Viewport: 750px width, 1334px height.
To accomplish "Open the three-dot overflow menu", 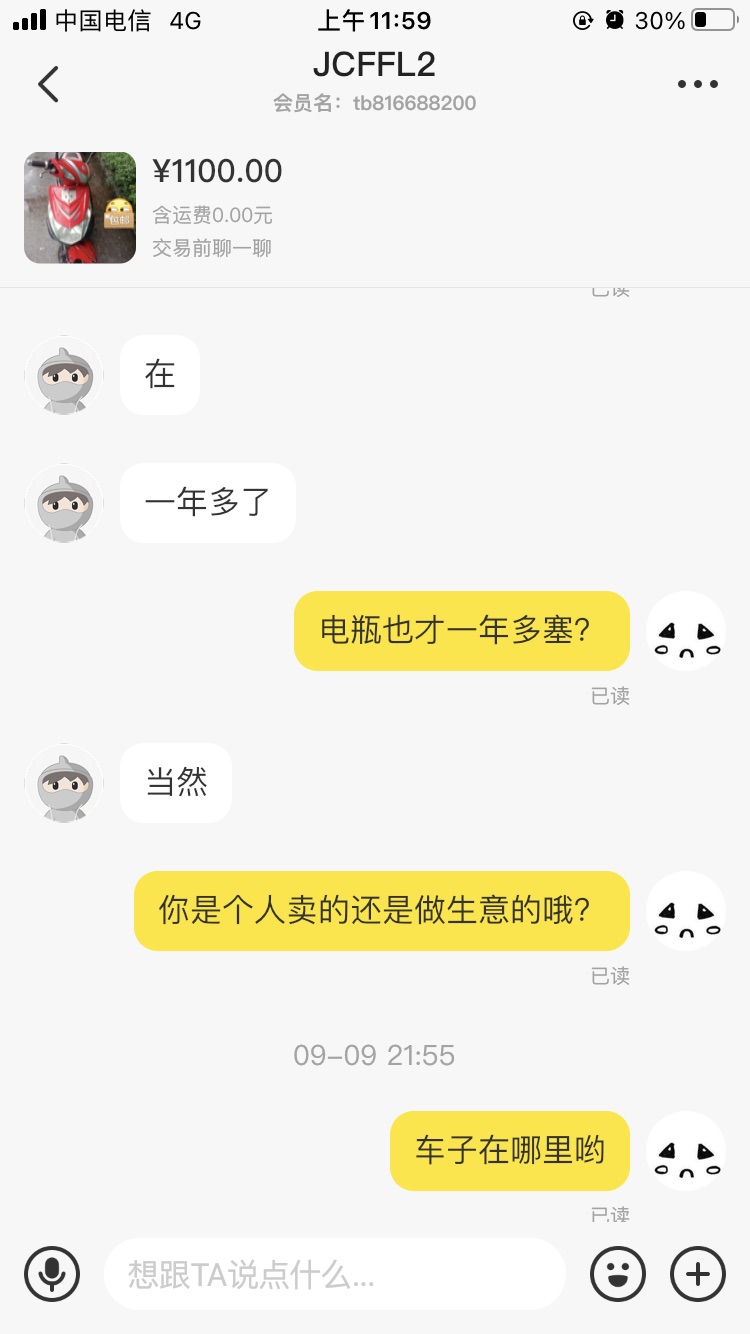I will (x=697, y=84).
